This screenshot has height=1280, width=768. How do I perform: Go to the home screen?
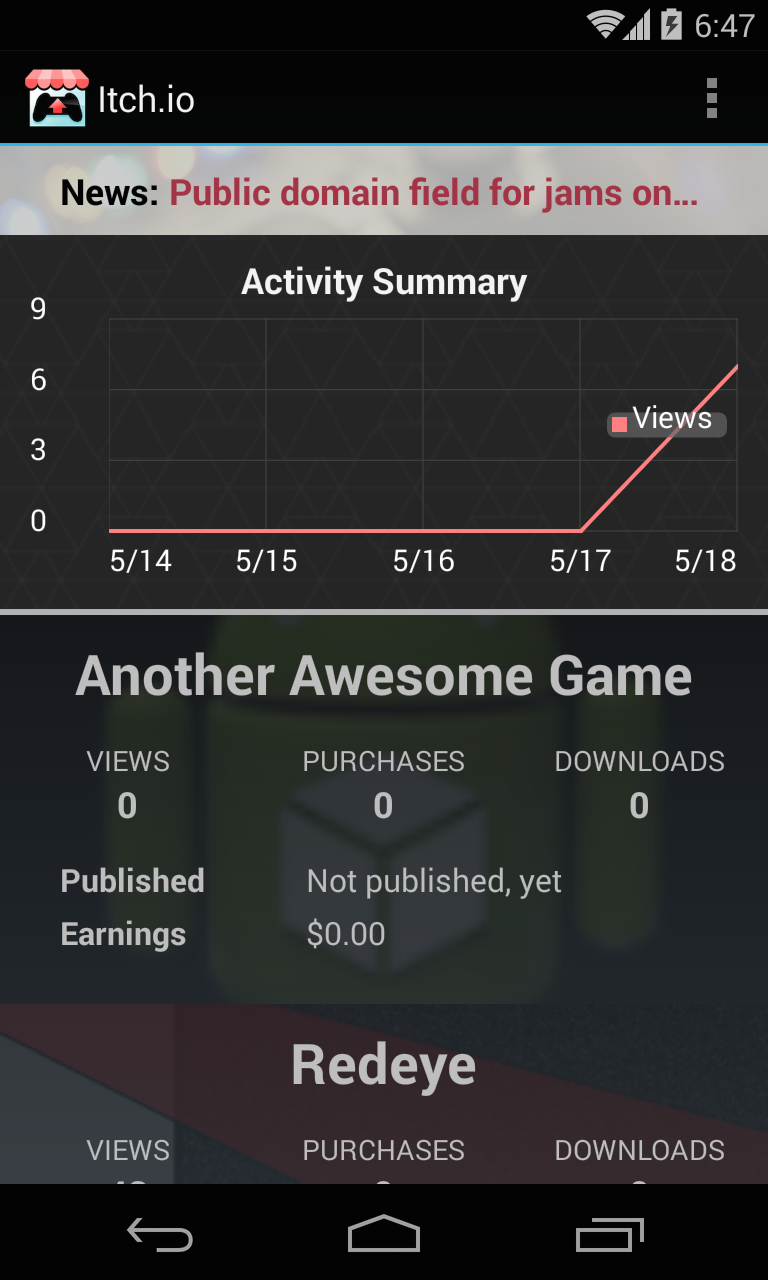tap(384, 1235)
